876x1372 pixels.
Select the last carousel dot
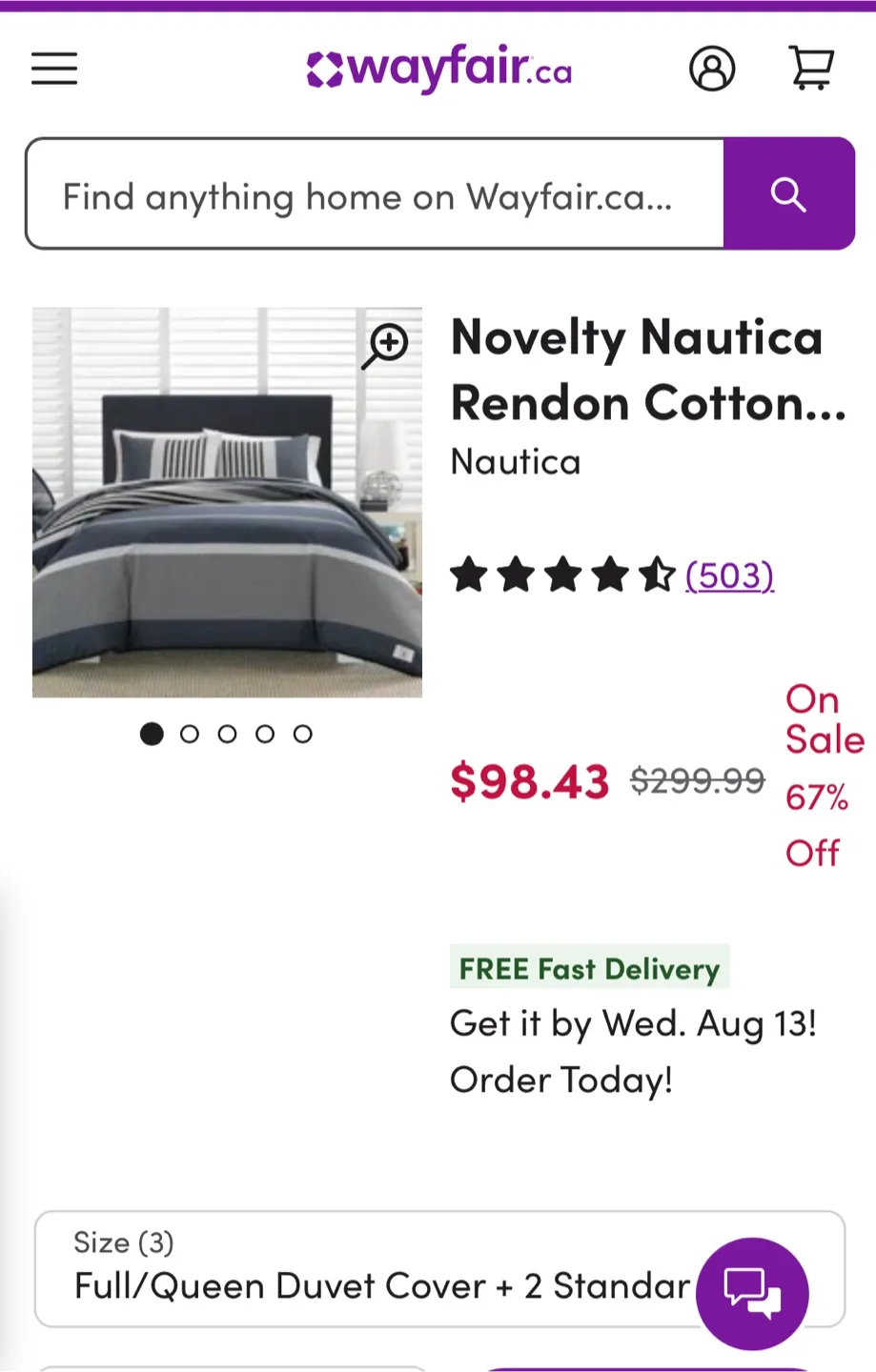[x=302, y=734]
